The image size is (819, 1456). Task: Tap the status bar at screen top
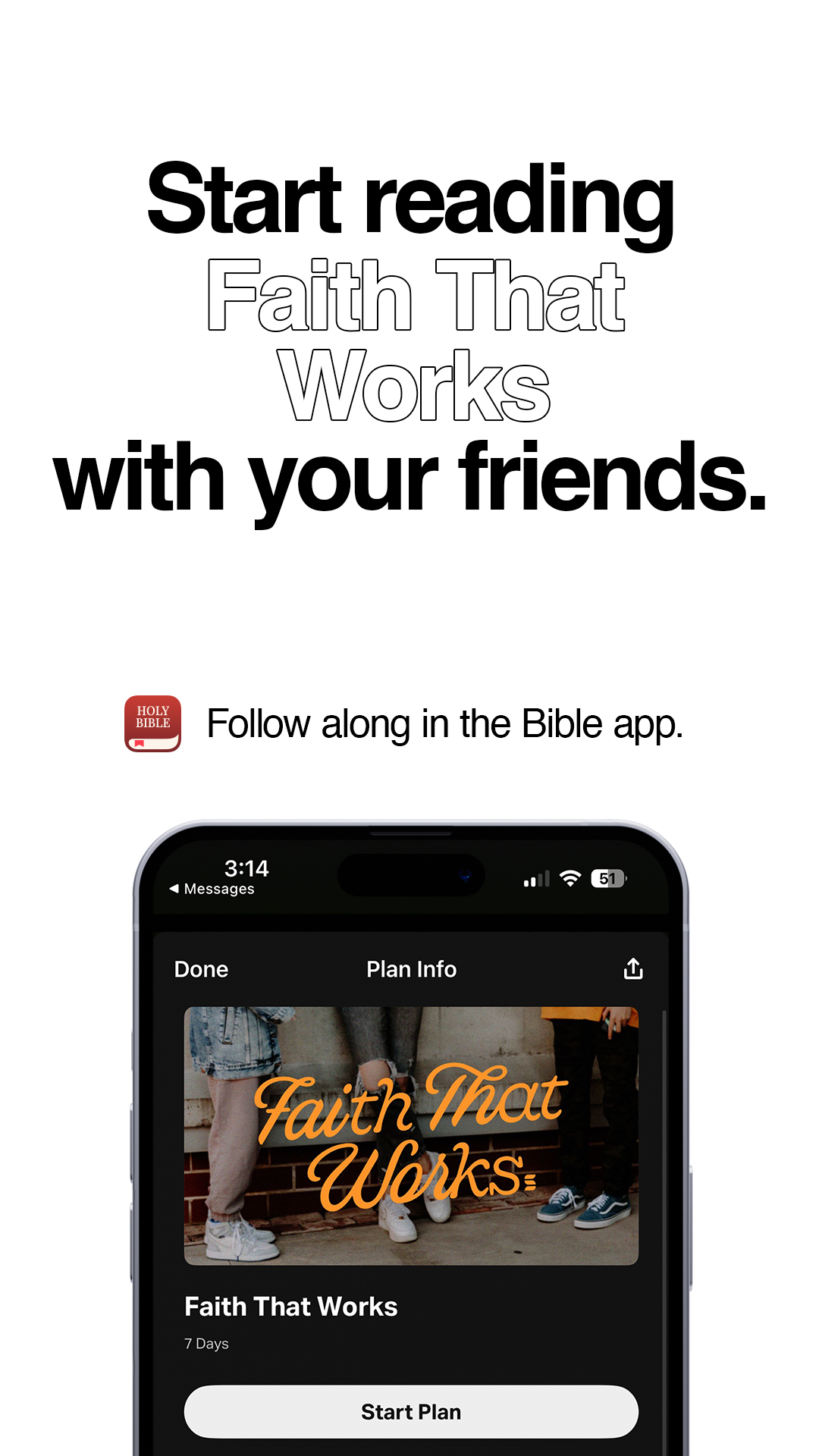click(x=410, y=876)
